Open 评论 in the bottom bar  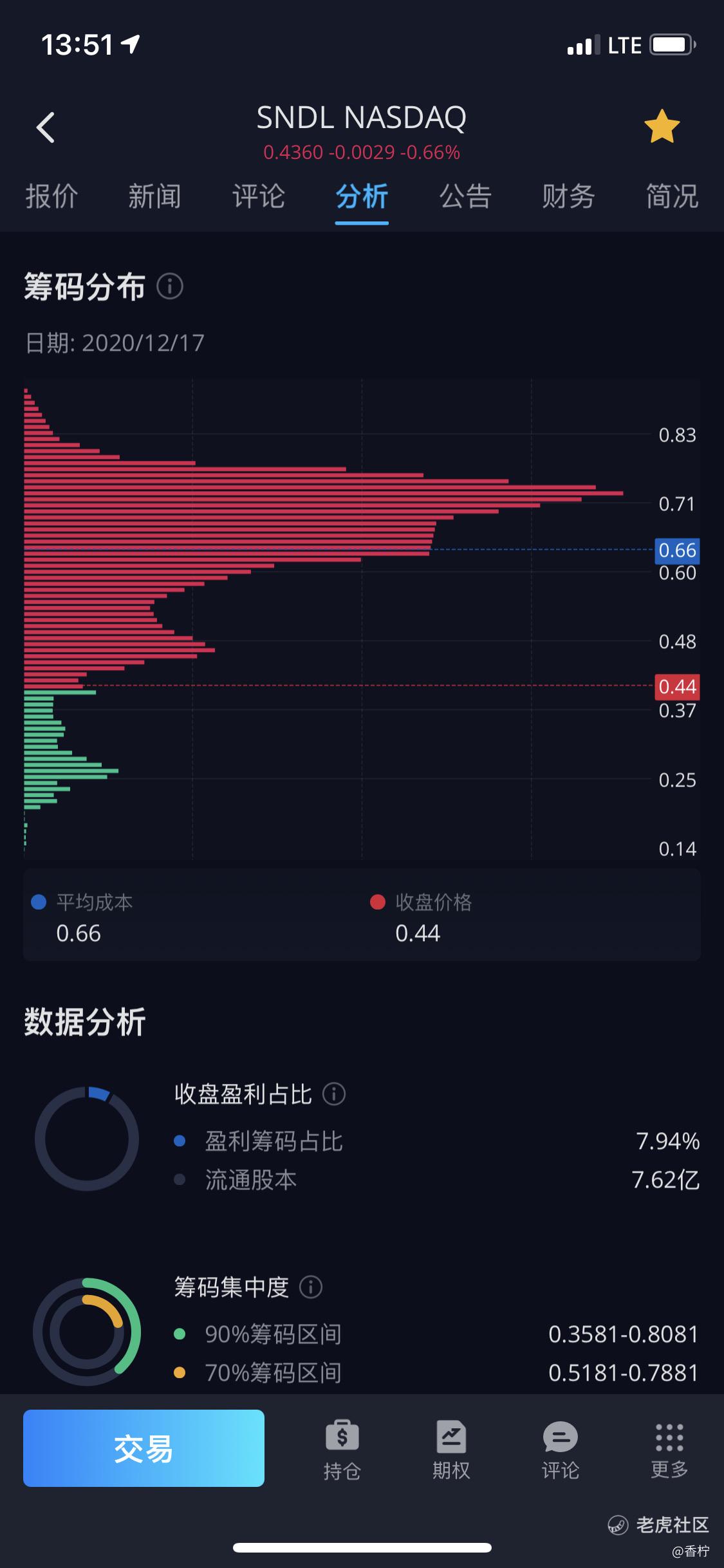561,1450
